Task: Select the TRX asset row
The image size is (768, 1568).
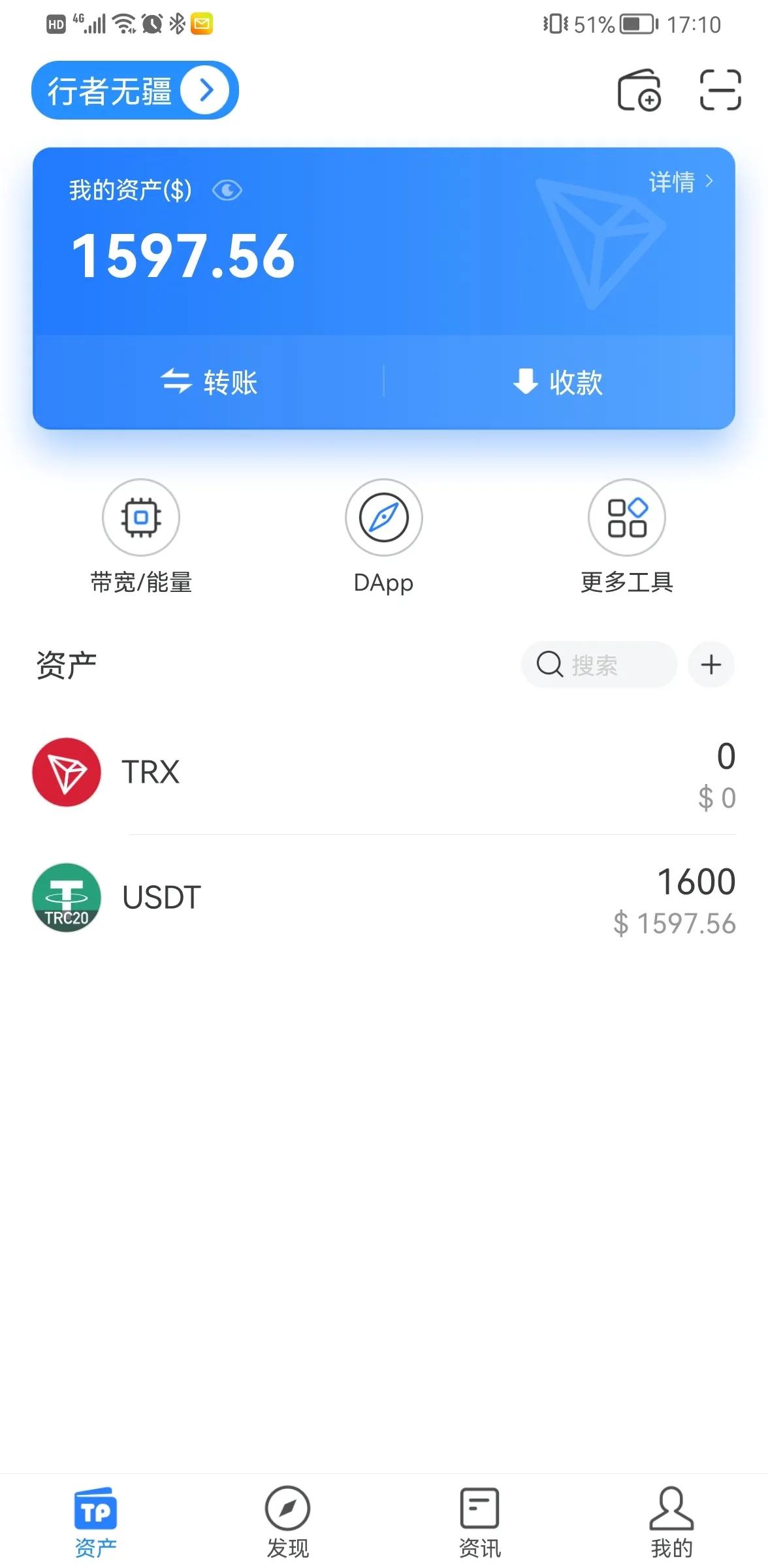Action: (x=384, y=772)
